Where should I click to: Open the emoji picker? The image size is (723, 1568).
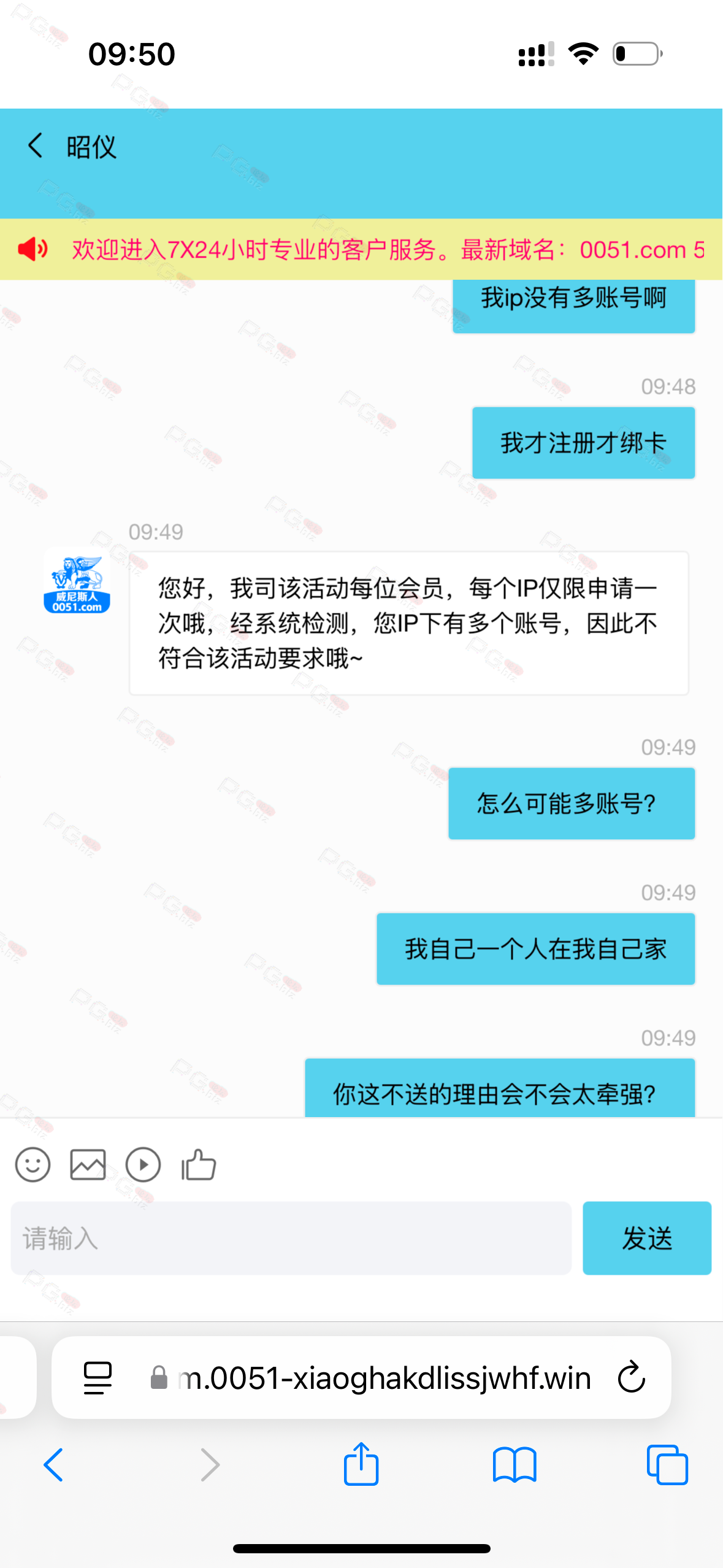coord(33,1164)
